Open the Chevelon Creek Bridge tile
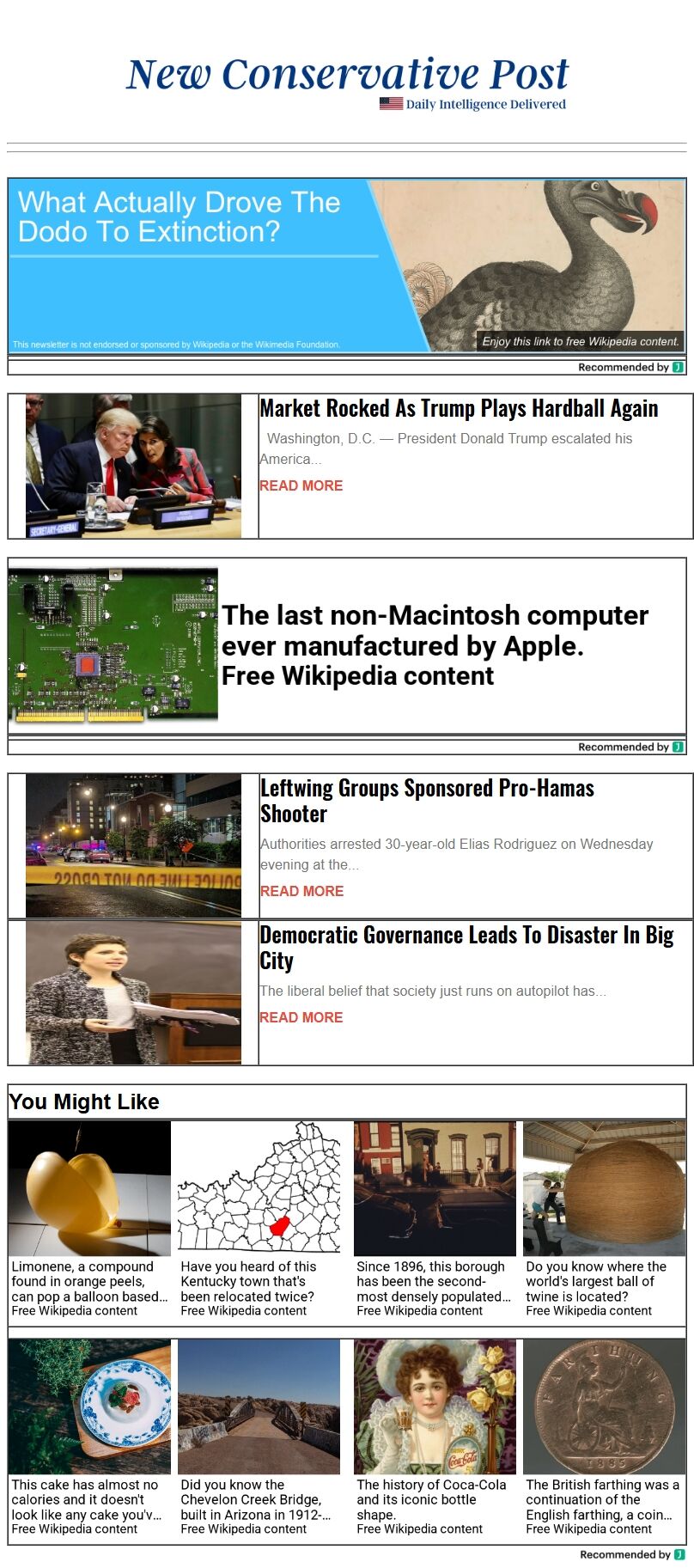Image resolution: width=694 pixels, height=1568 pixels. [259, 1437]
